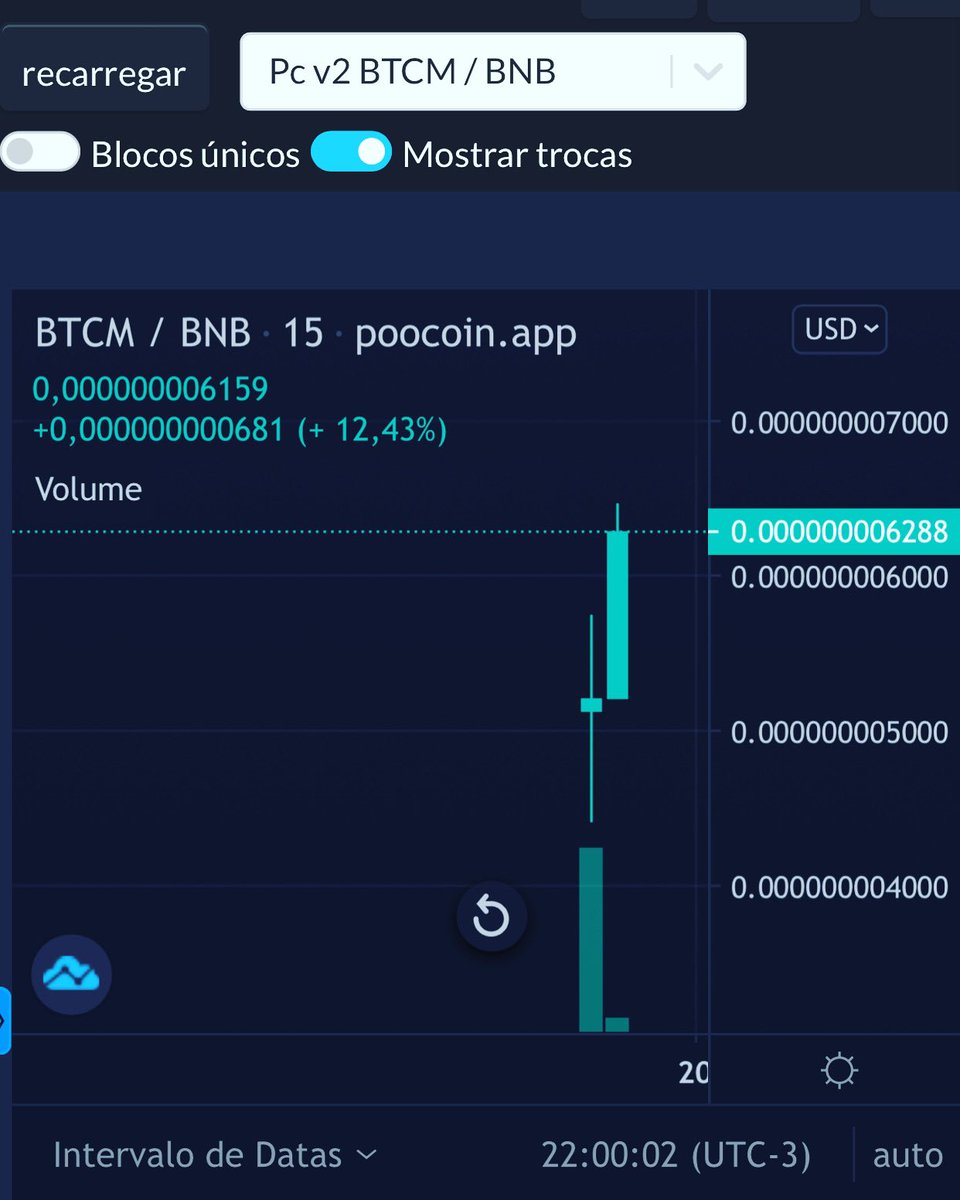Tap the recarregar button

(x=104, y=74)
